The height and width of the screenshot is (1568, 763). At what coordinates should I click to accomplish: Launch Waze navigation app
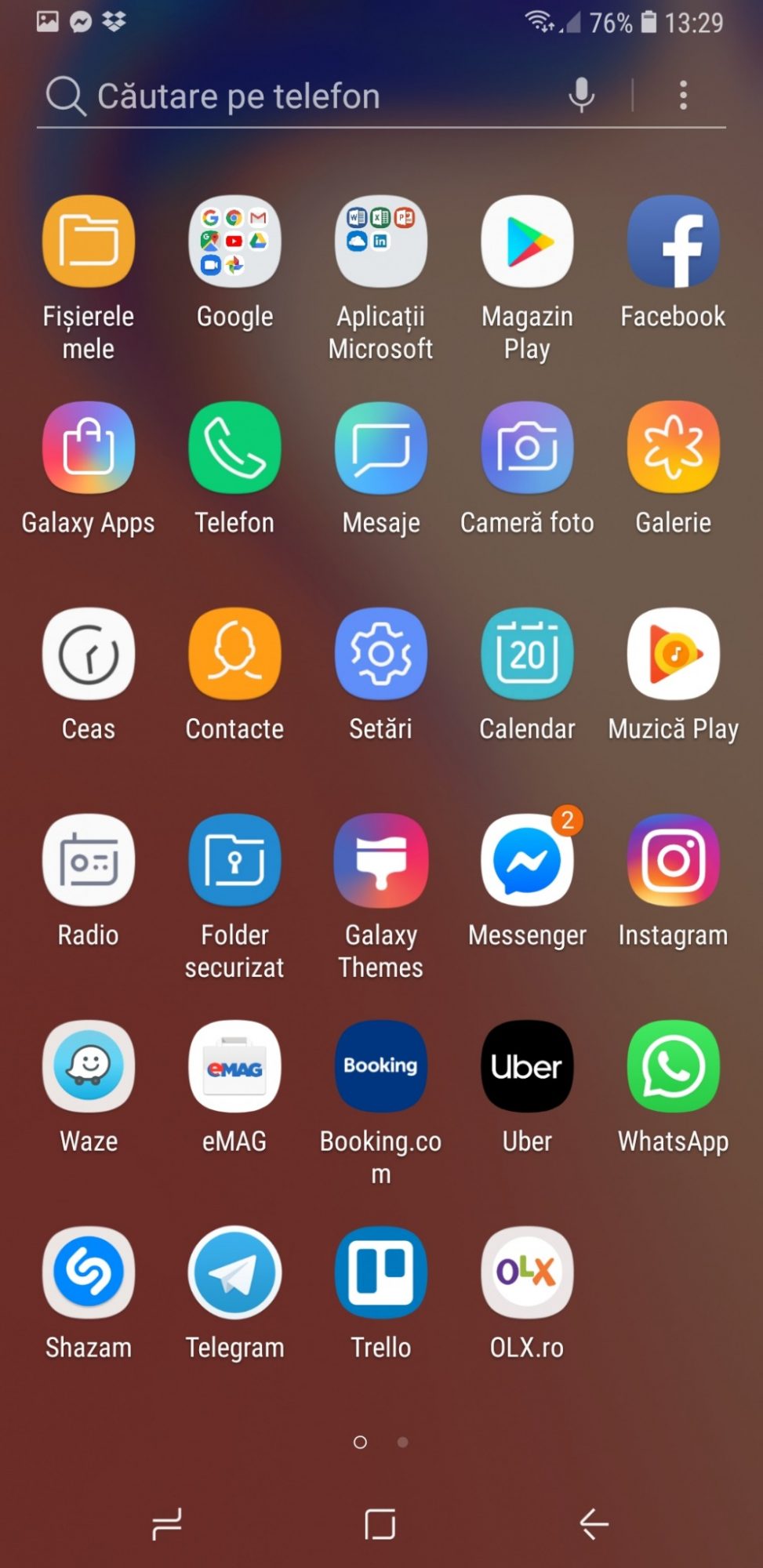[89, 1067]
